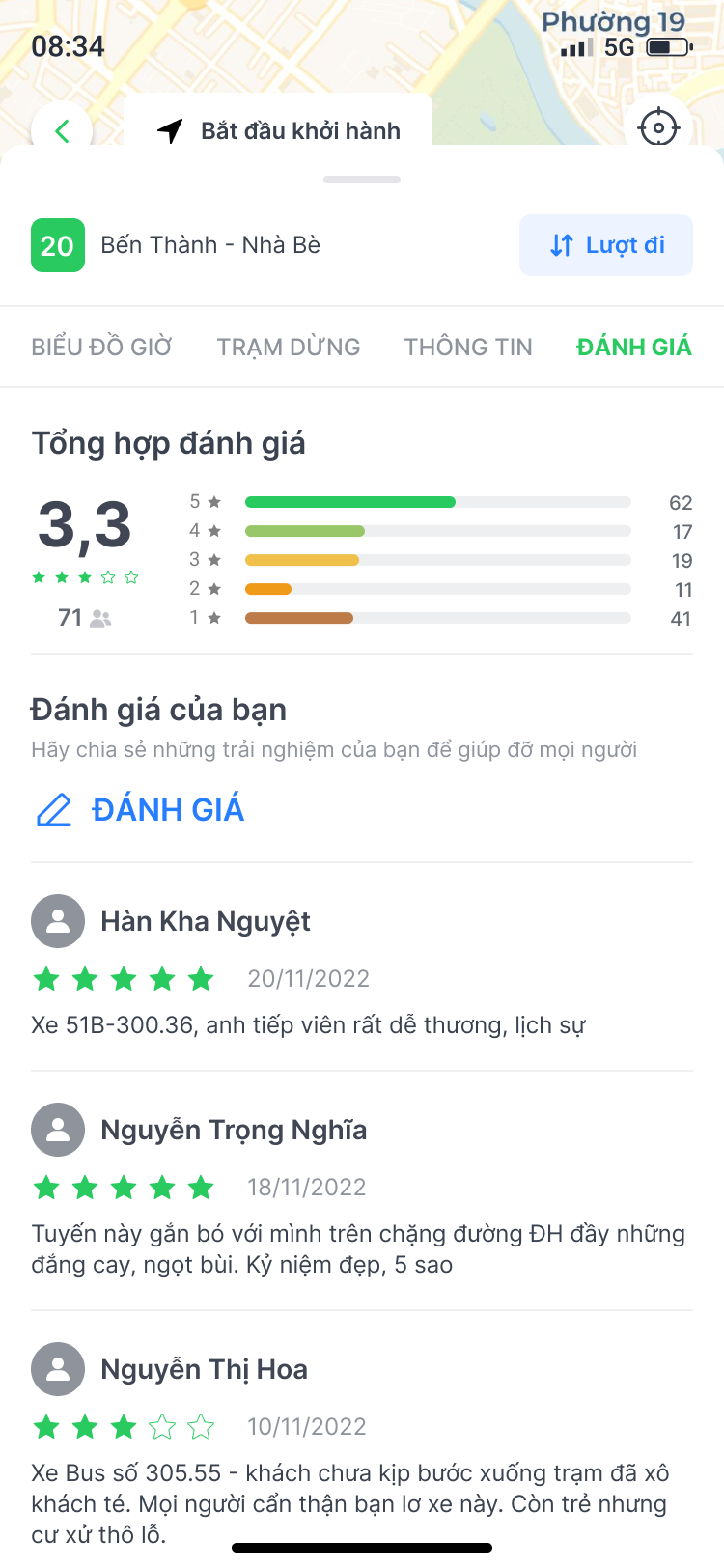
Task: Tap the sheet drag handle
Action: tap(362, 180)
